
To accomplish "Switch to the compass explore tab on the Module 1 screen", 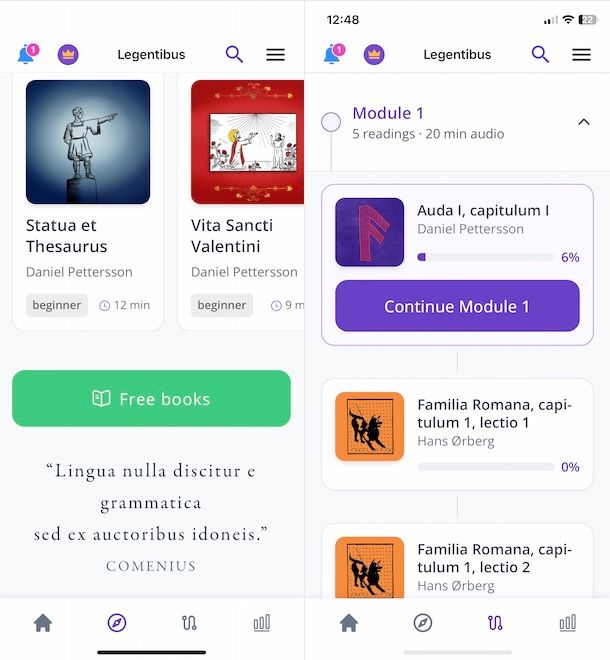I will [422, 623].
